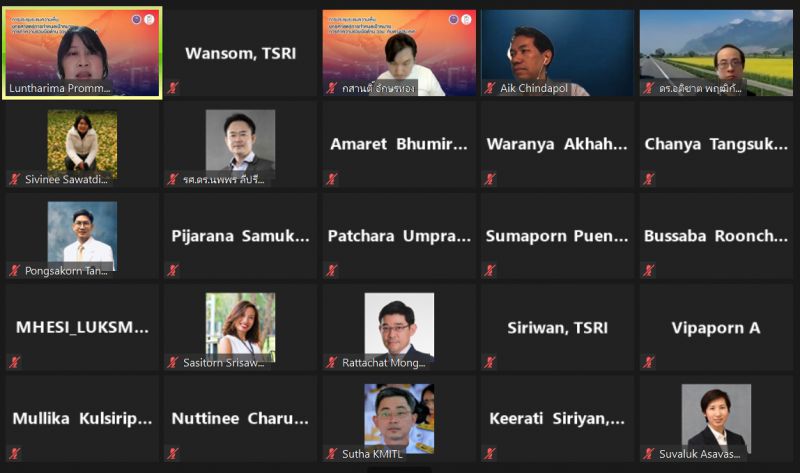
Task: Select Keerati Siriyan's tile
Action: (x=557, y=419)
